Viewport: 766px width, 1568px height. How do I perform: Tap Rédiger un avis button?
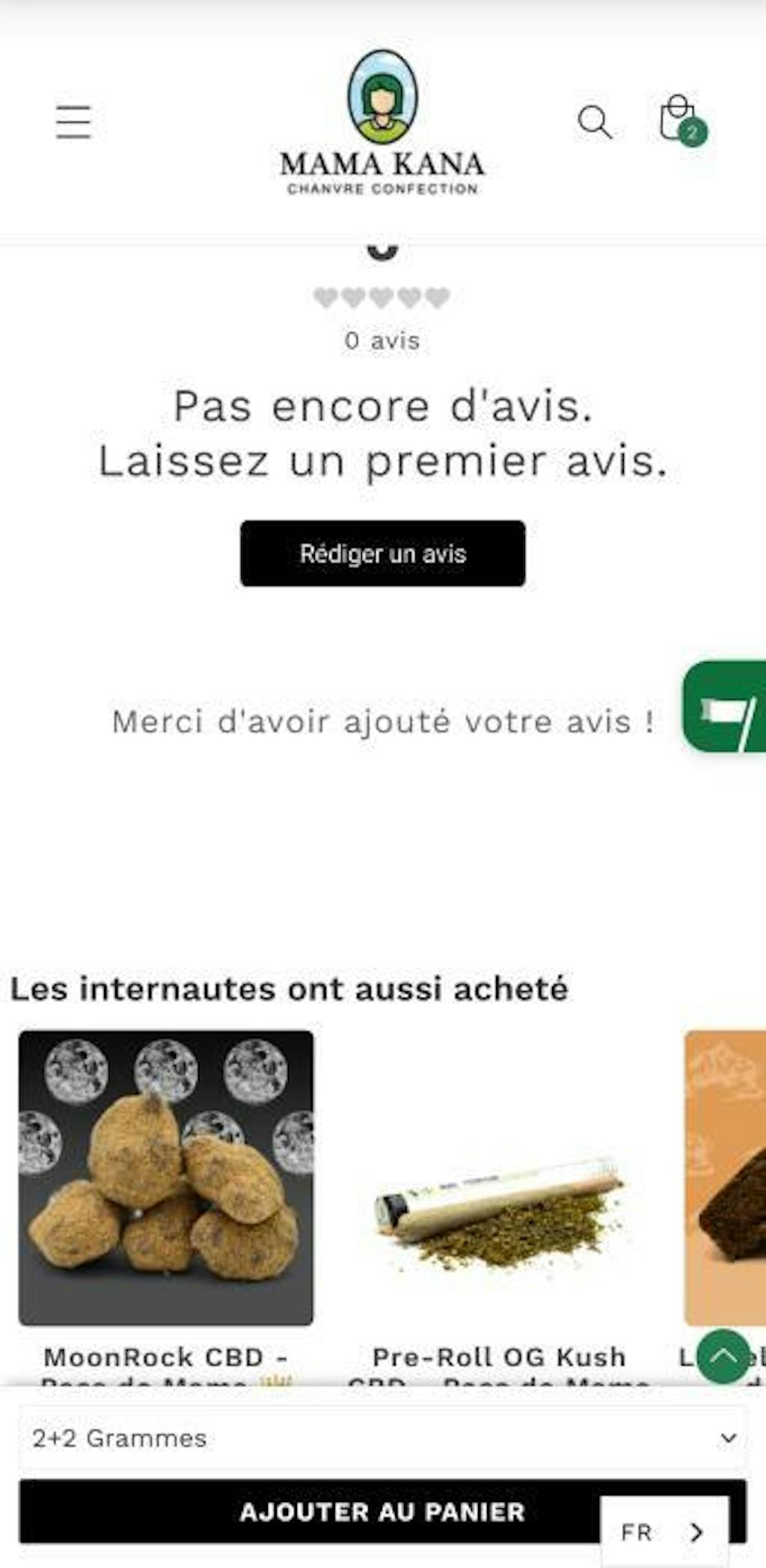[382, 554]
